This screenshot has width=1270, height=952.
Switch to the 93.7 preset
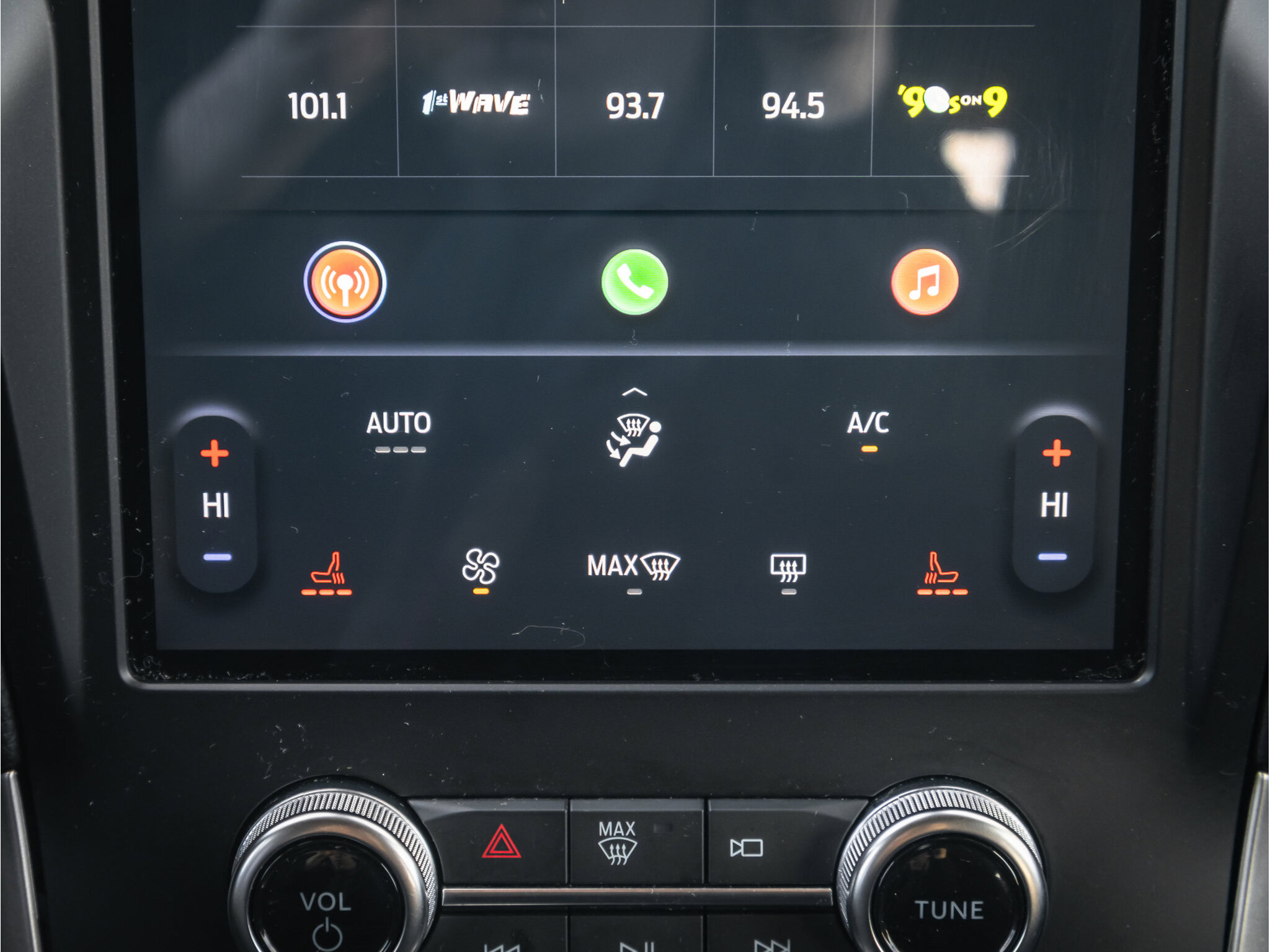click(x=634, y=105)
